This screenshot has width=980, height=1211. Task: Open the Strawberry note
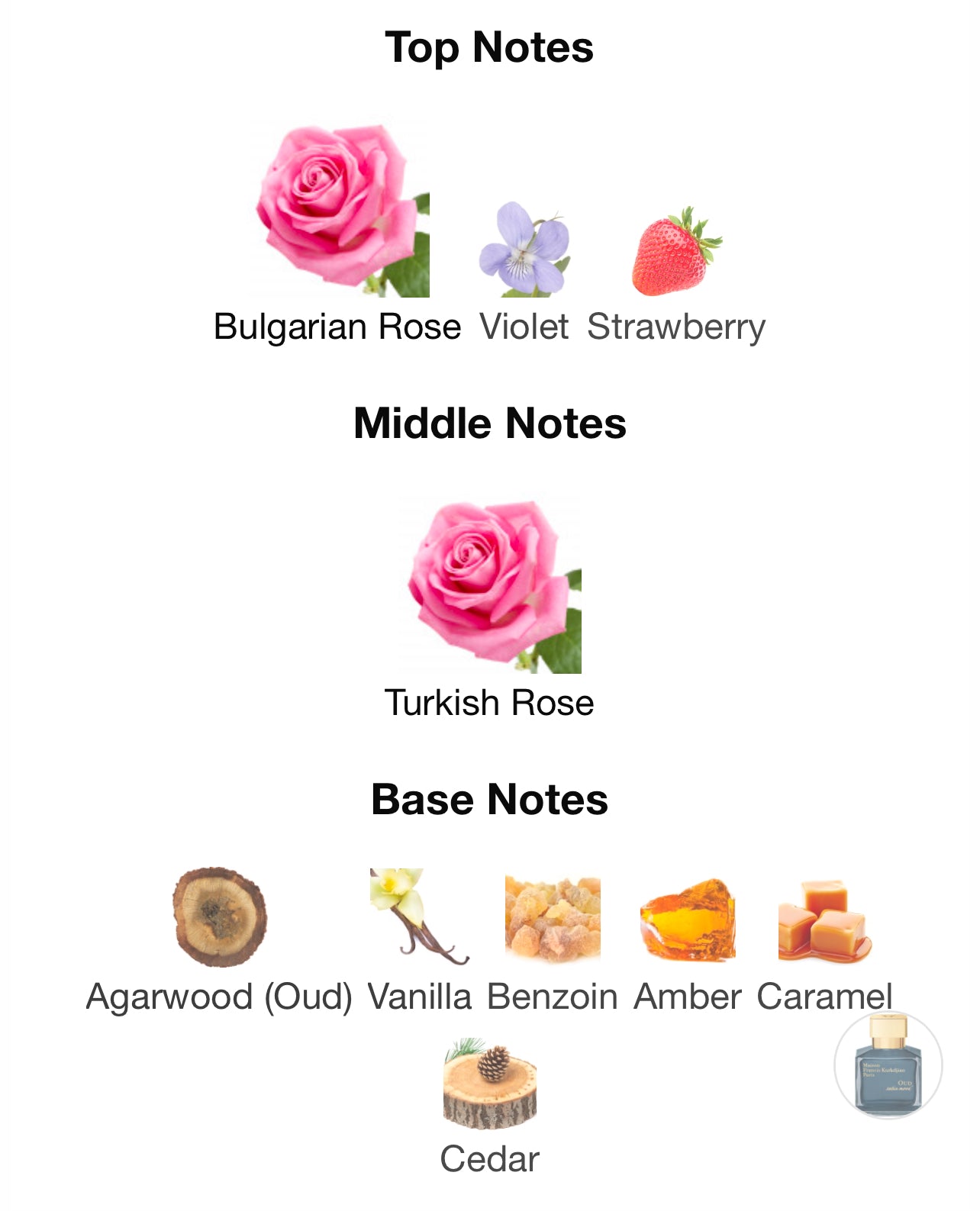click(x=676, y=252)
